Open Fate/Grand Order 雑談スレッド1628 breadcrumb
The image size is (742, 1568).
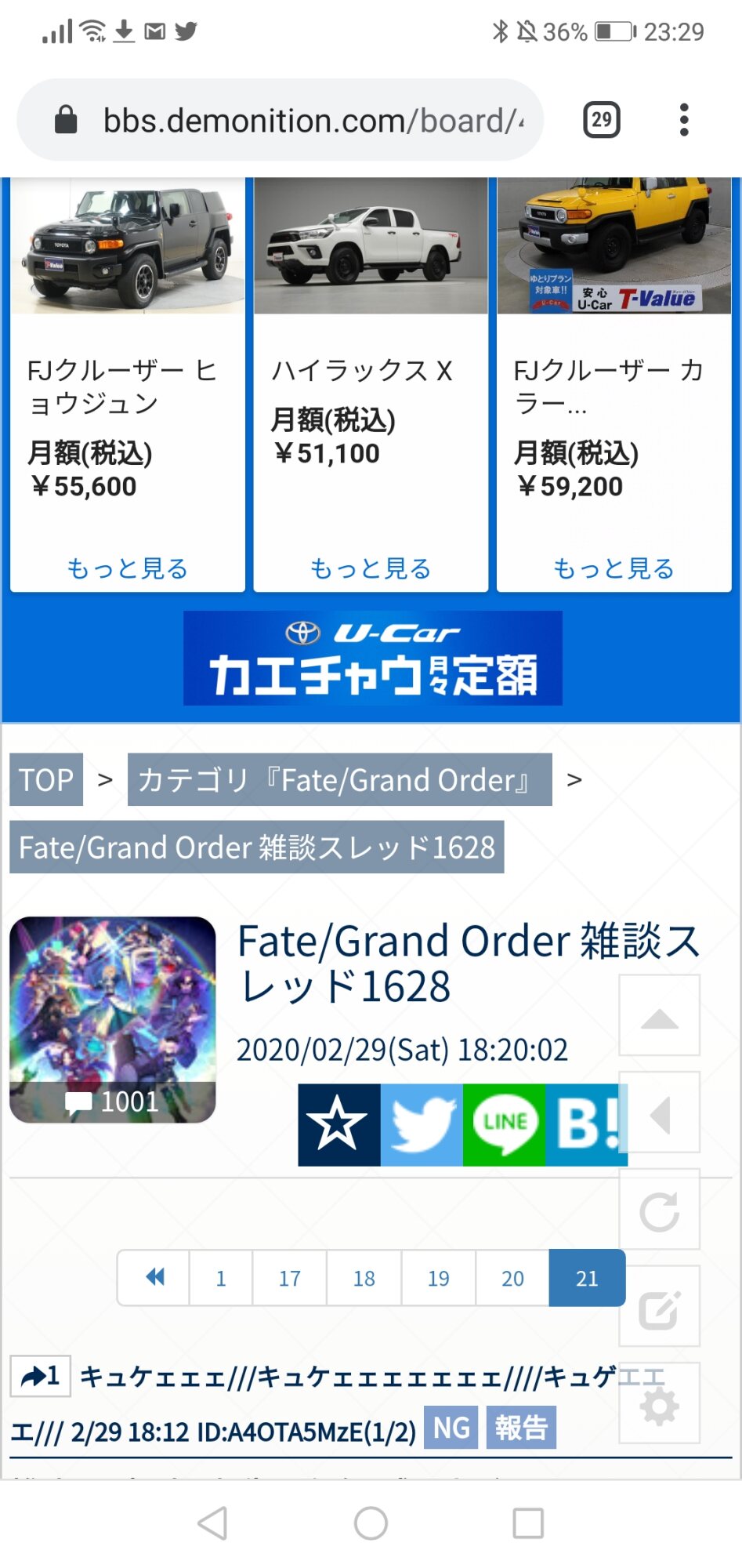[256, 848]
